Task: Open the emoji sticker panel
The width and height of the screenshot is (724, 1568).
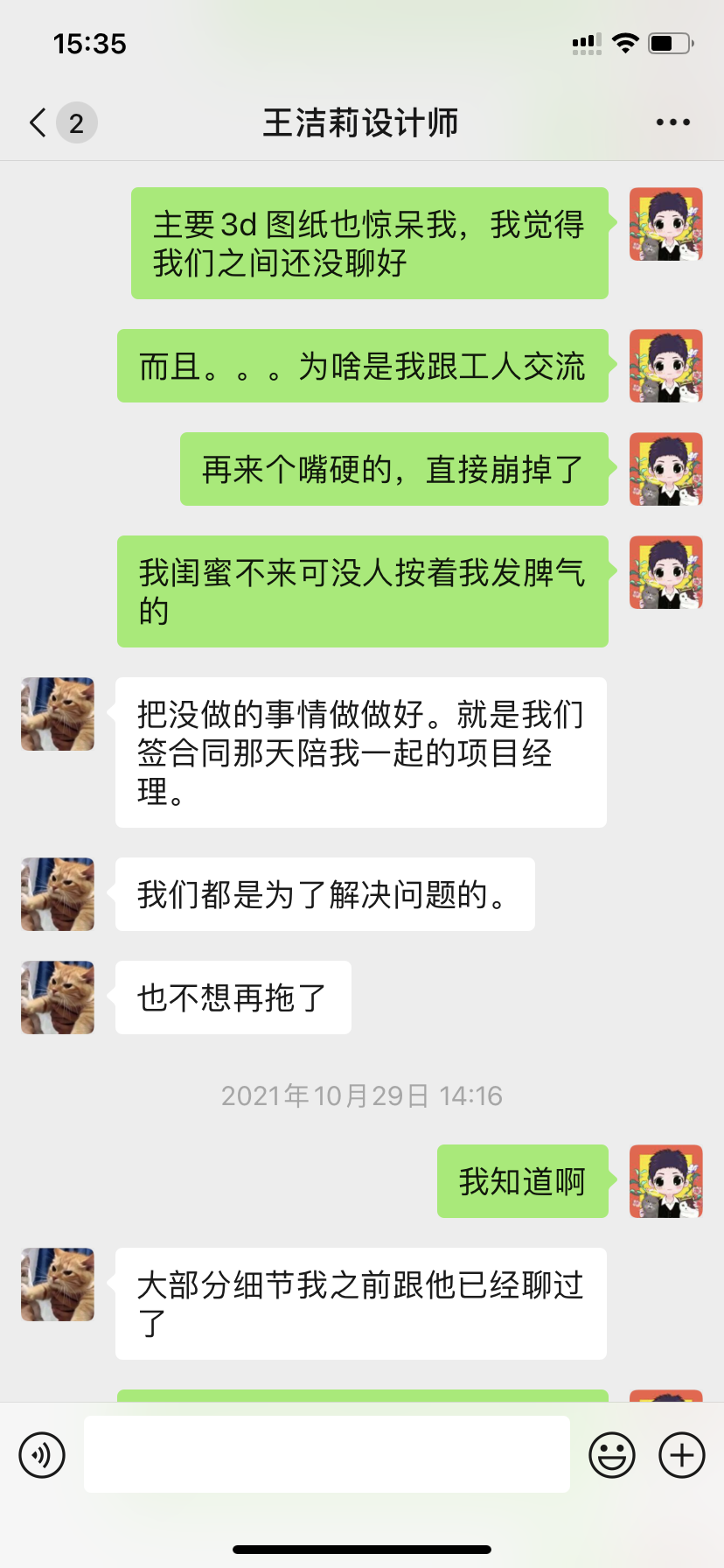Action: tap(612, 1455)
